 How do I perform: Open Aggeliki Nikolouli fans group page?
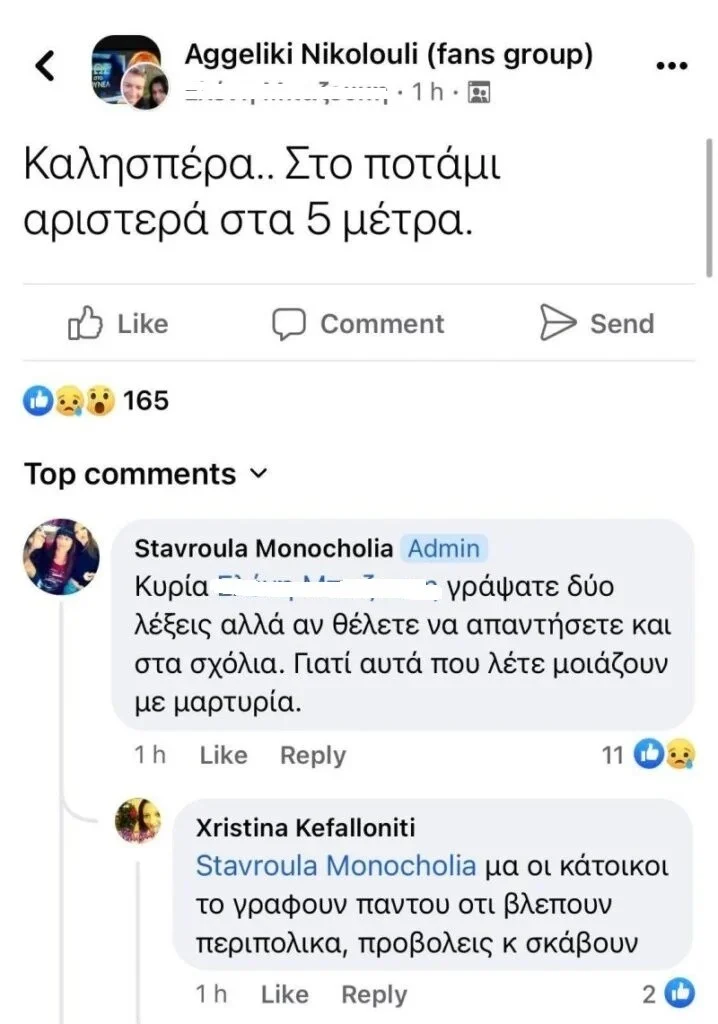pyautogui.click(x=388, y=56)
